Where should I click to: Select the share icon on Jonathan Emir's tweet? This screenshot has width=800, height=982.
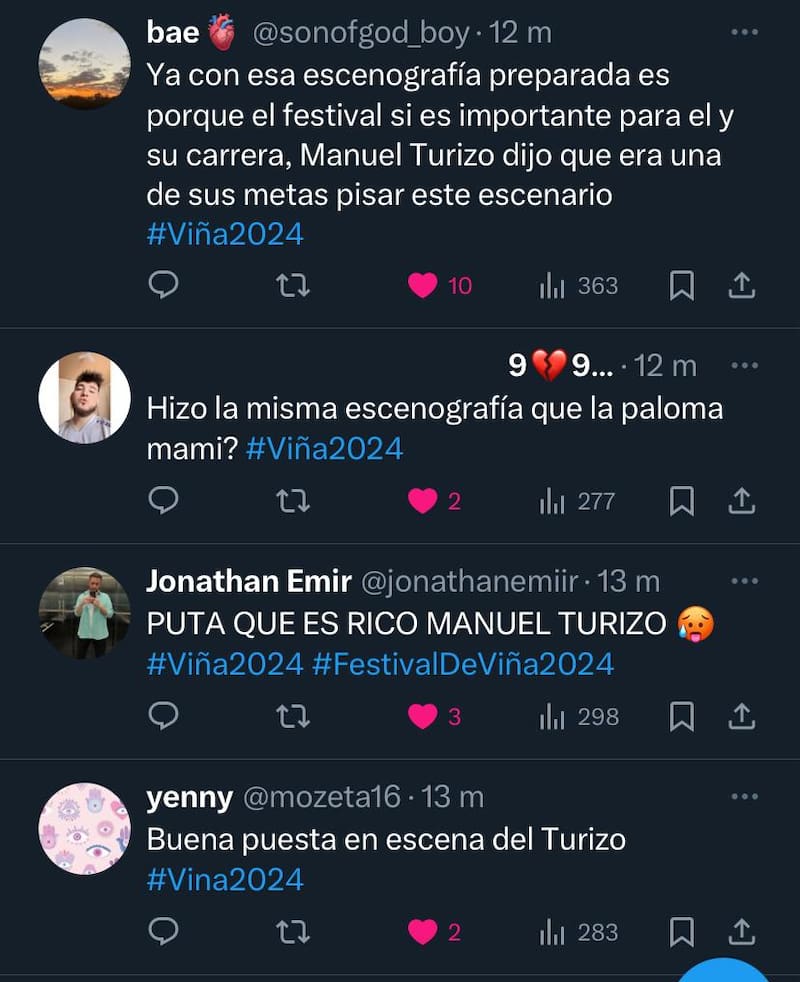(x=740, y=716)
